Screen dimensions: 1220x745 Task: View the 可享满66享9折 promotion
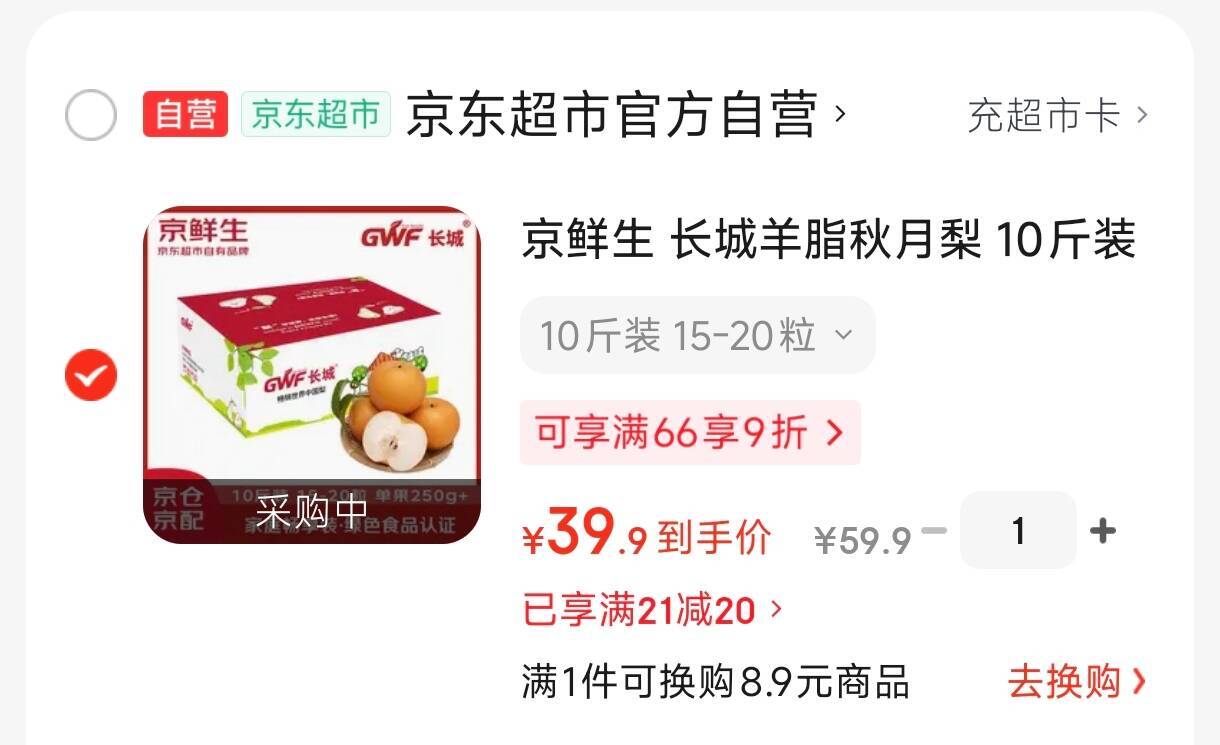[x=689, y=433]
